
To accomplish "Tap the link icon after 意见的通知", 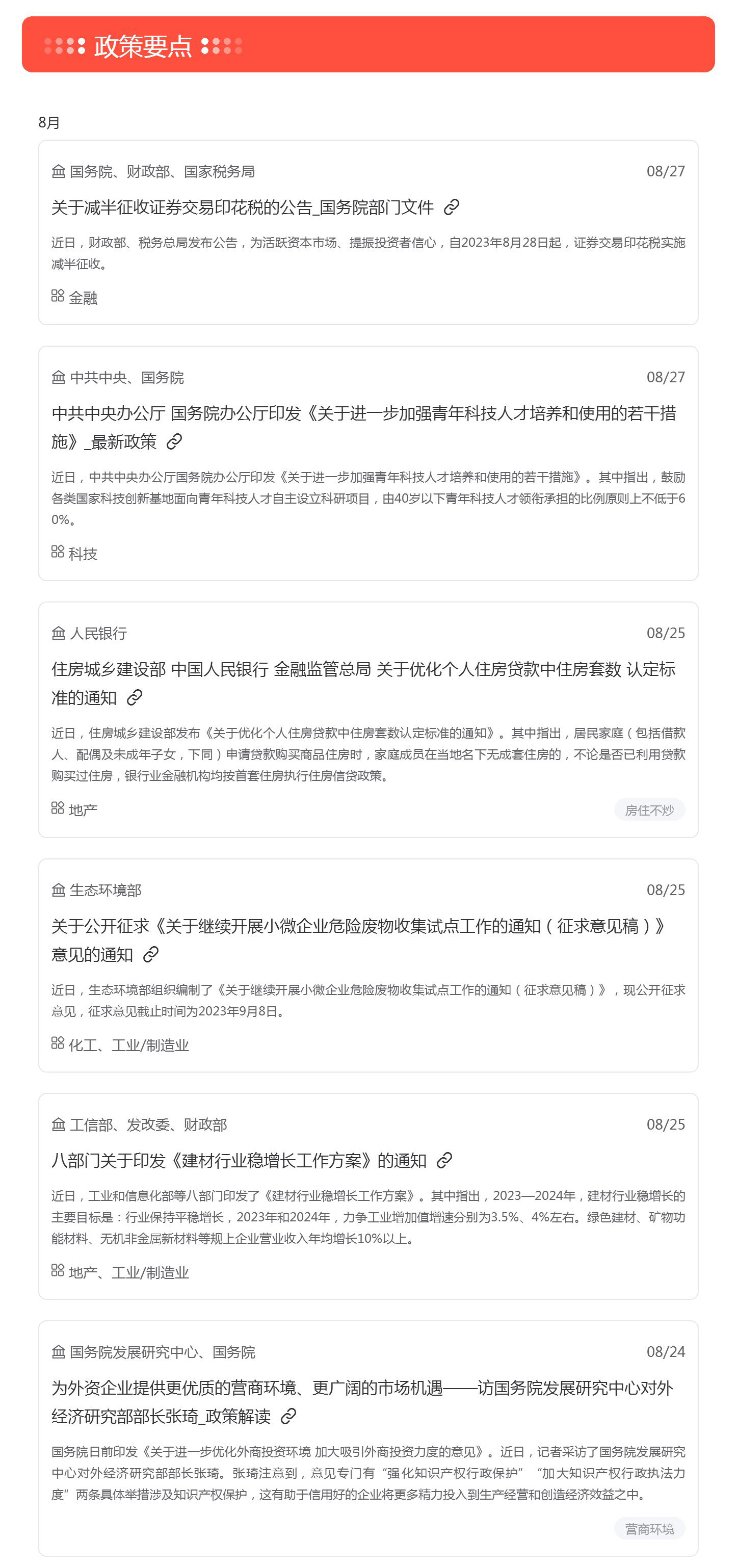I will point(150,954).
